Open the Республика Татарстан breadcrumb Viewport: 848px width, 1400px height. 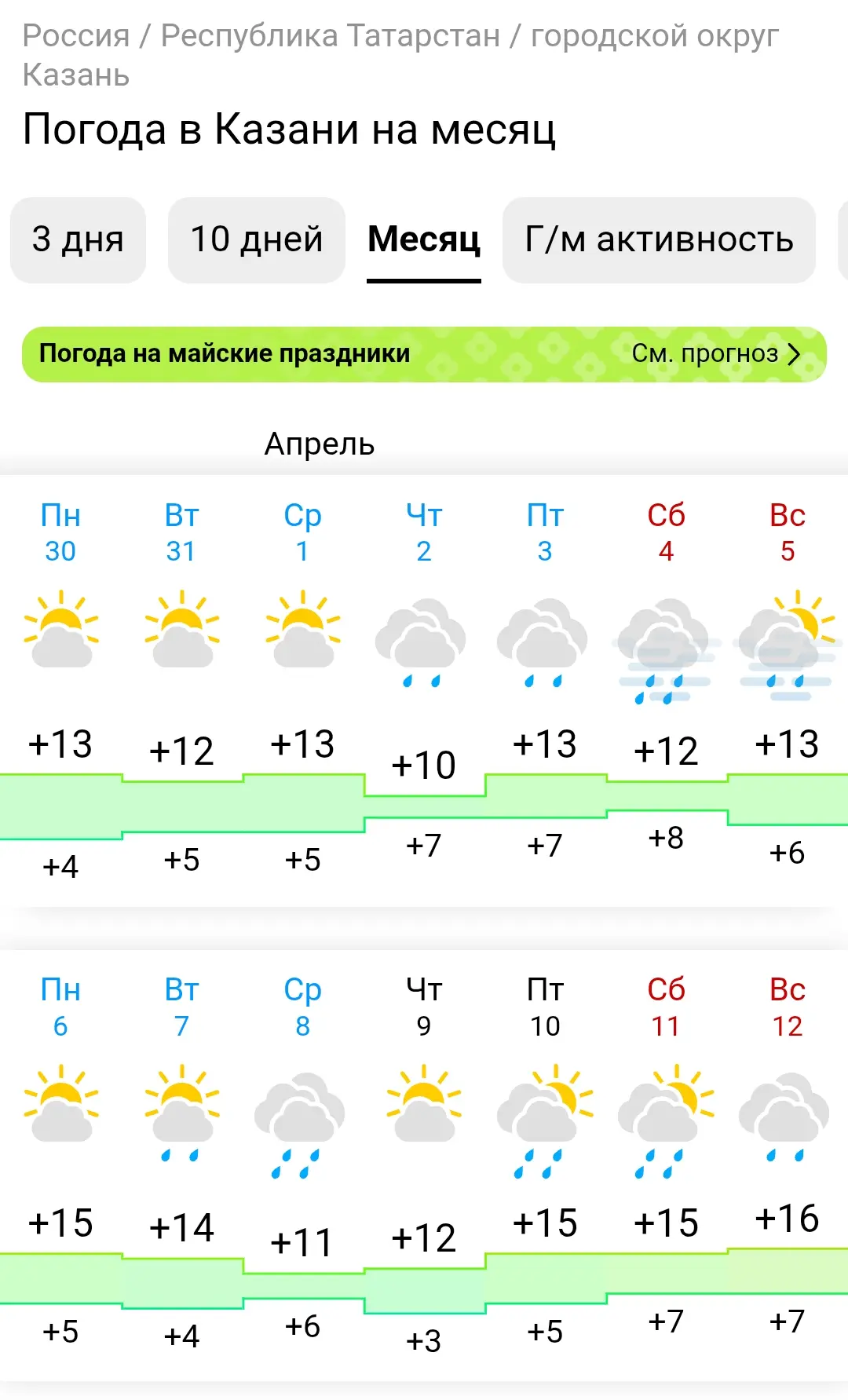(331, 35)
